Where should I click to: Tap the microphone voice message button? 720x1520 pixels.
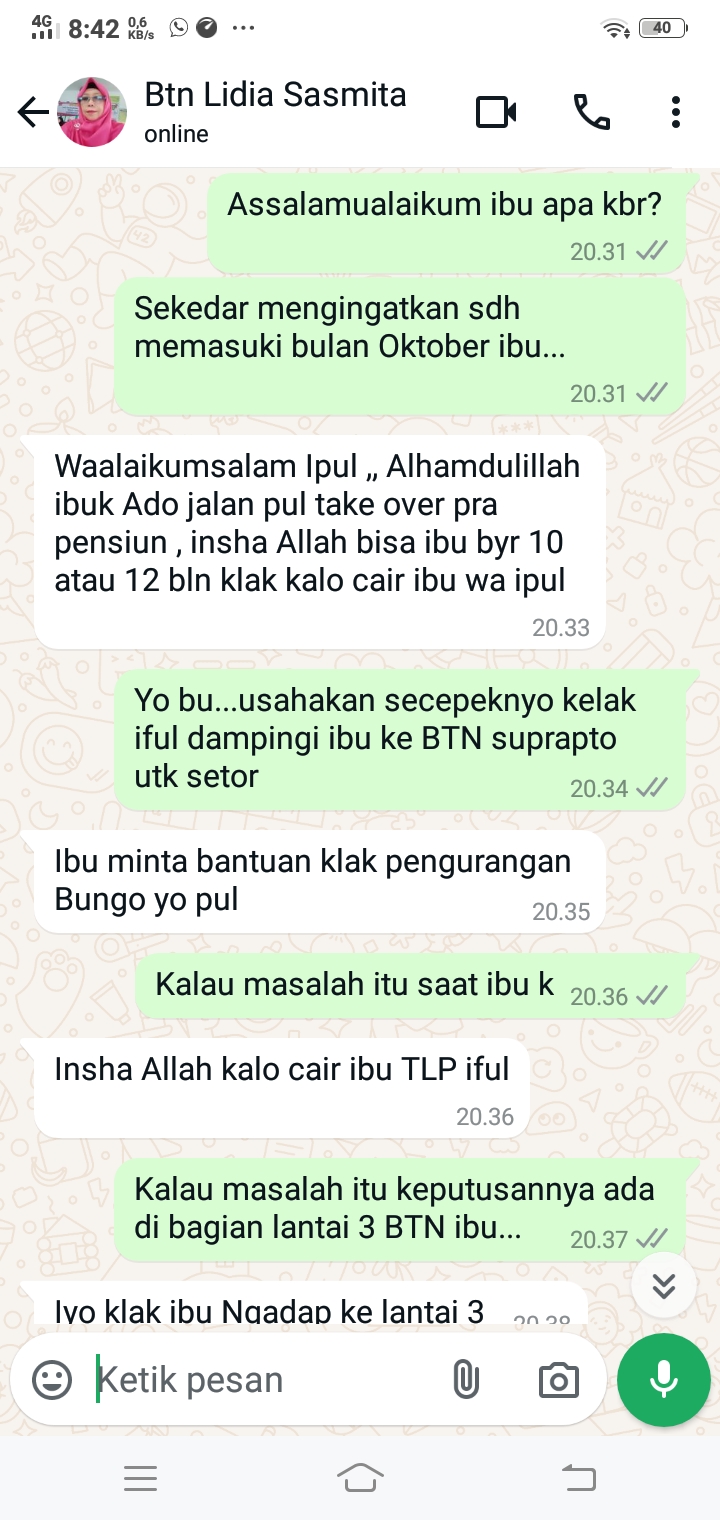664,1380
